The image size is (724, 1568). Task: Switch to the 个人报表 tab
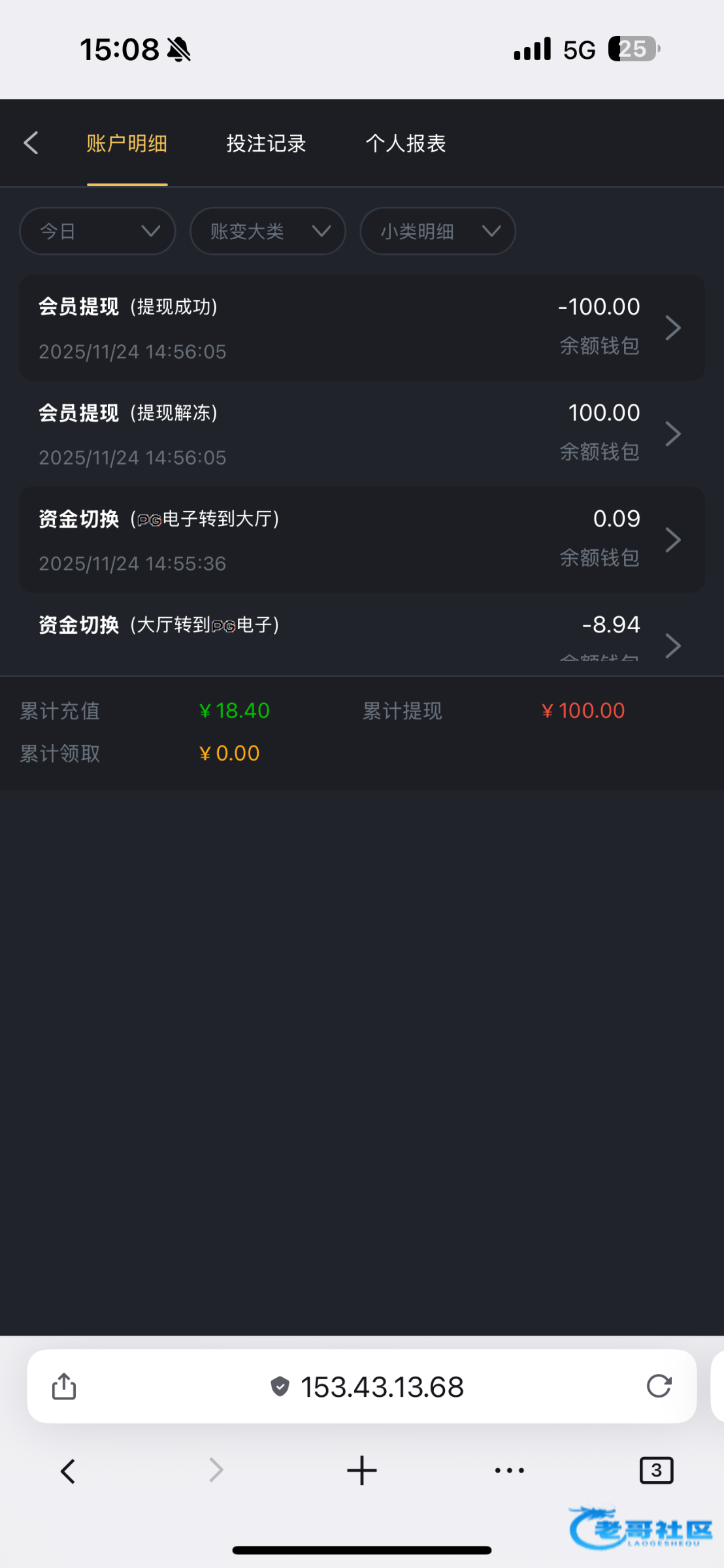pyautogui.click(x=405, y=143)
